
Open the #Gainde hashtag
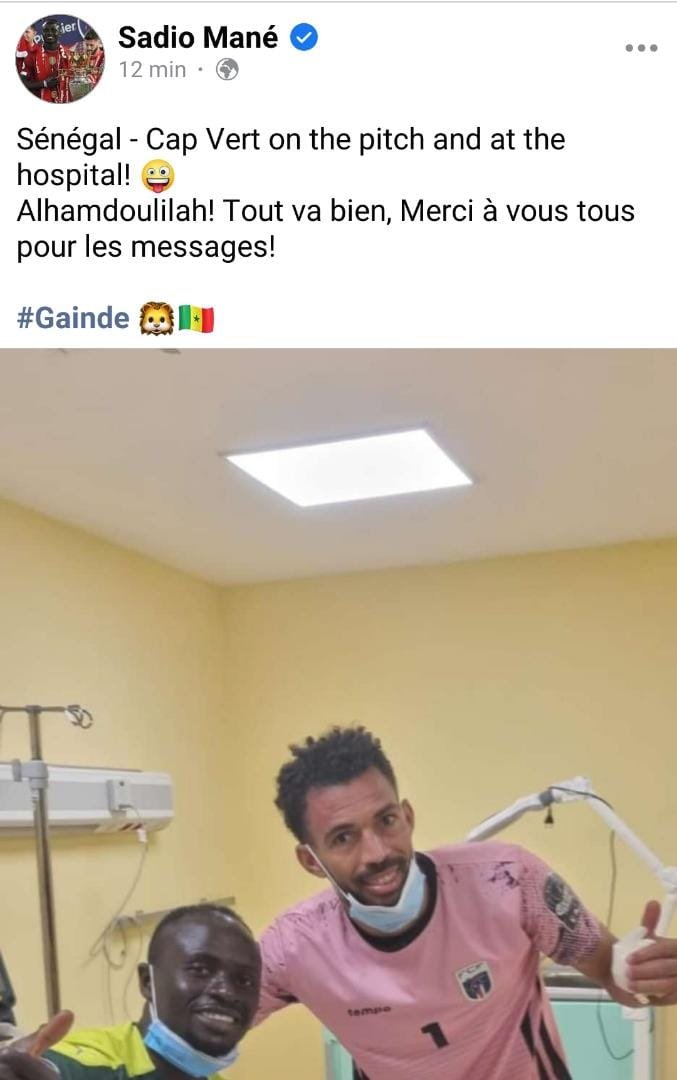(x=73, y=318)
